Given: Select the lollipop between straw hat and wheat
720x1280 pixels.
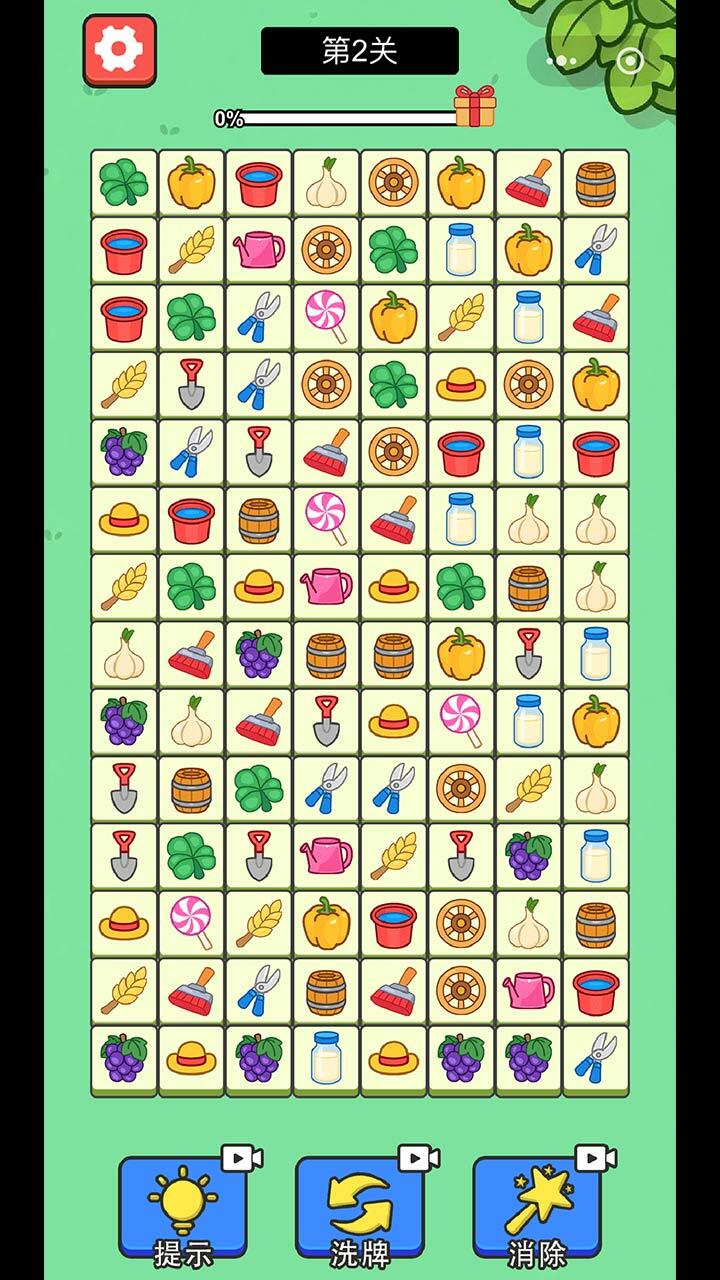Looking at the screenshot, I should [x=191, y=923].
